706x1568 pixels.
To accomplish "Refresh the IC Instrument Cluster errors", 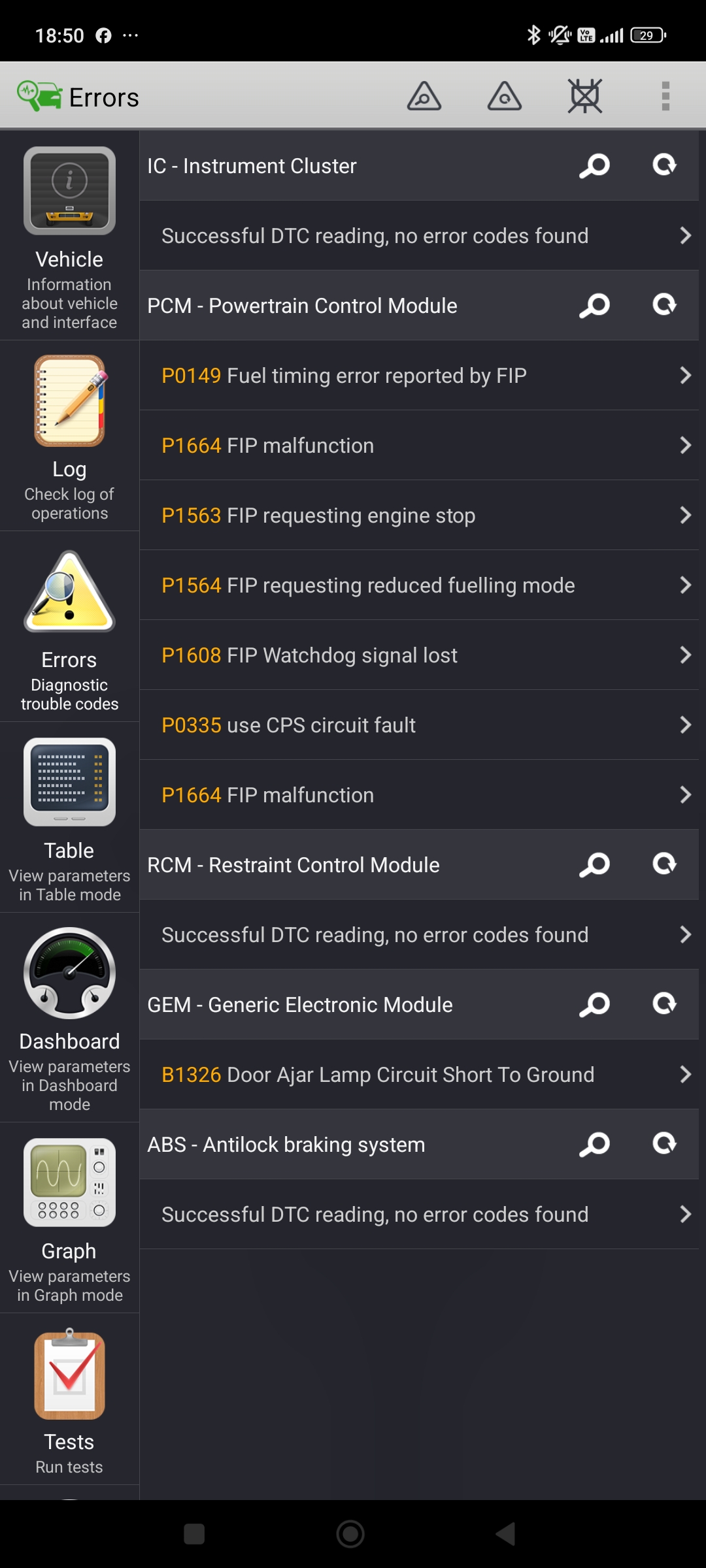I will pos(664,165).
